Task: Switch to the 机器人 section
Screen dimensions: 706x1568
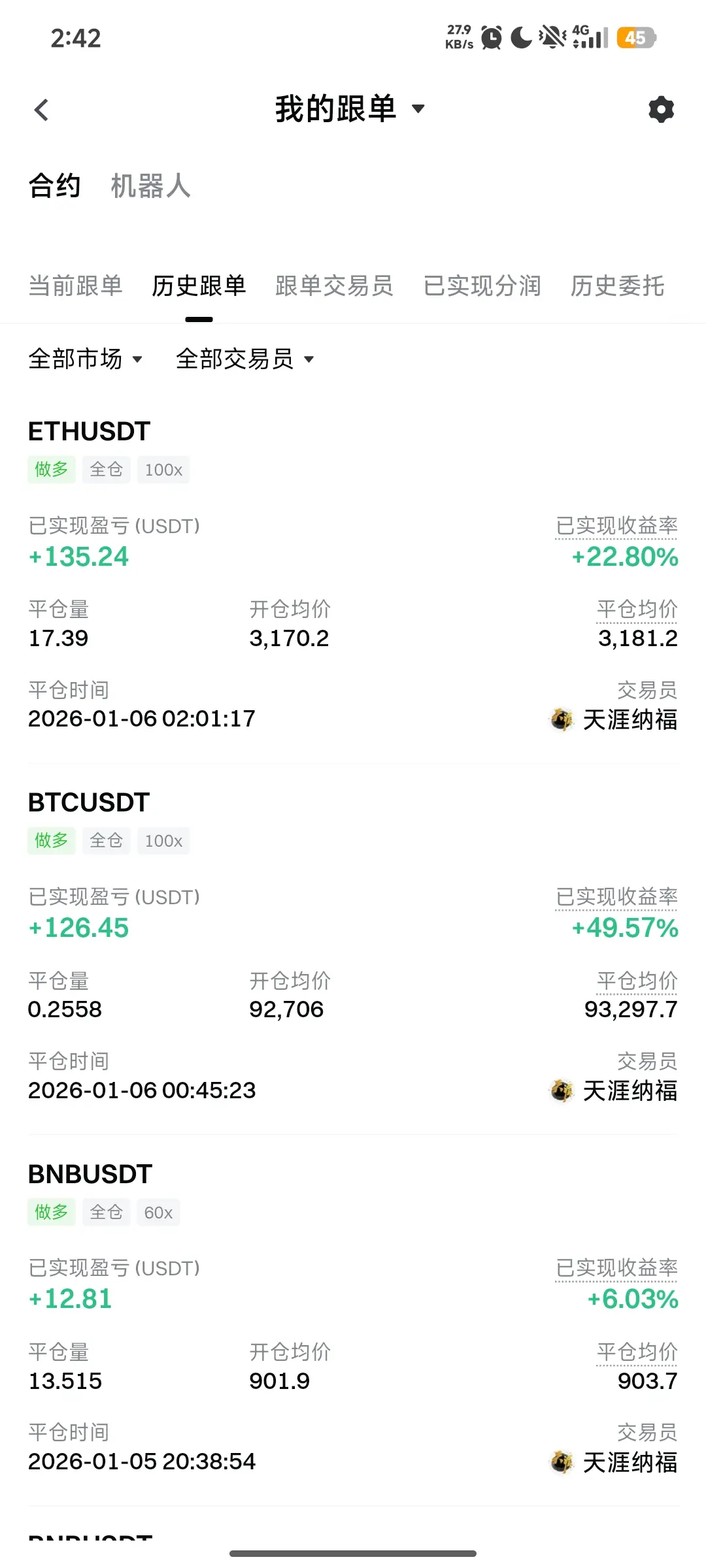Action: pyautogui.click(x=151, y=186)
